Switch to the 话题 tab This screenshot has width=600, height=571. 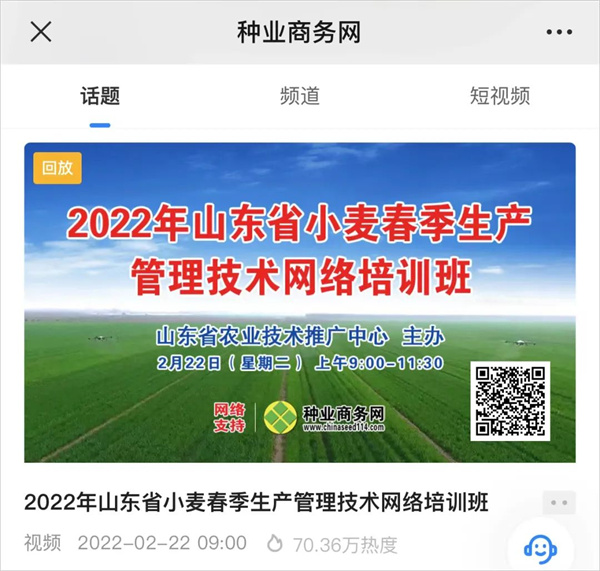click(100, 96)
